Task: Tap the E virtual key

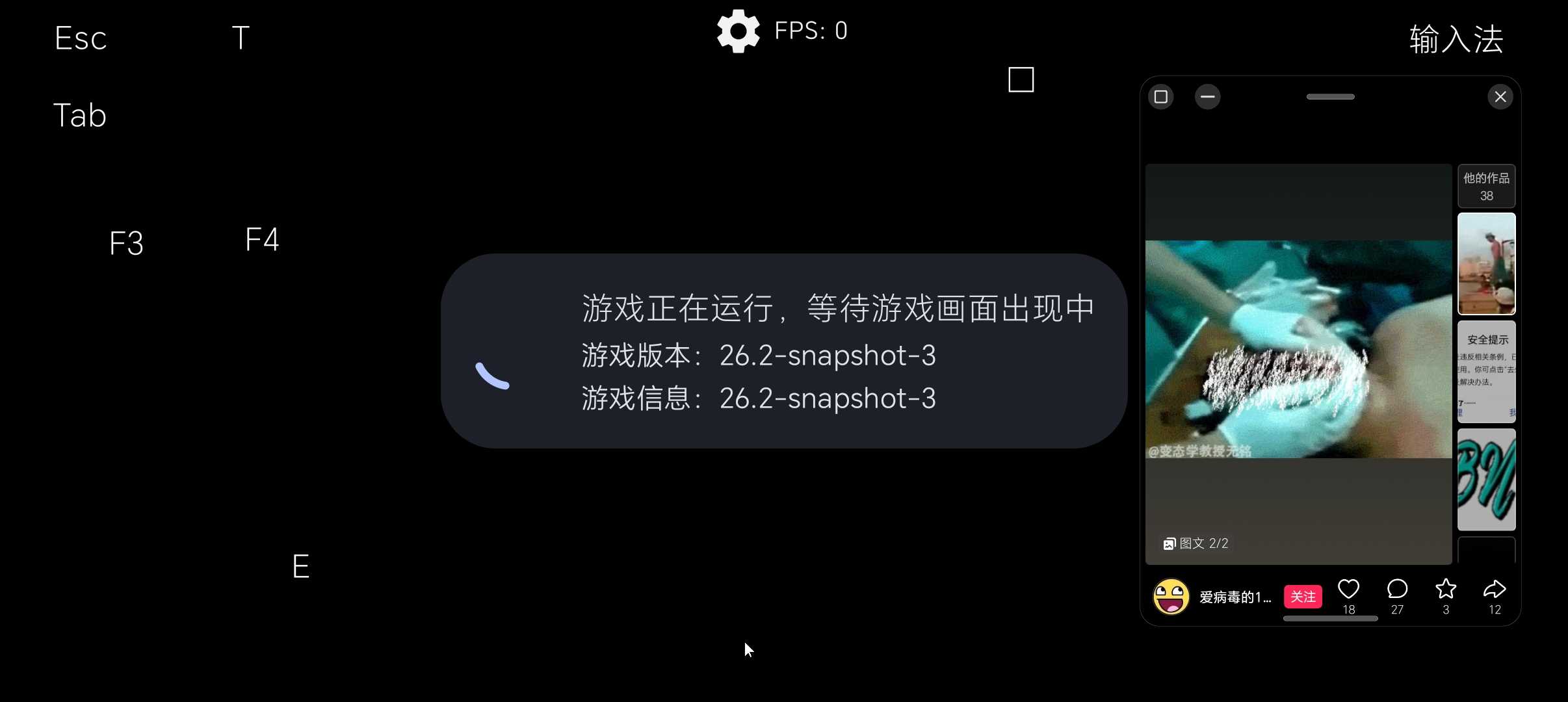Action: (300, 567)
